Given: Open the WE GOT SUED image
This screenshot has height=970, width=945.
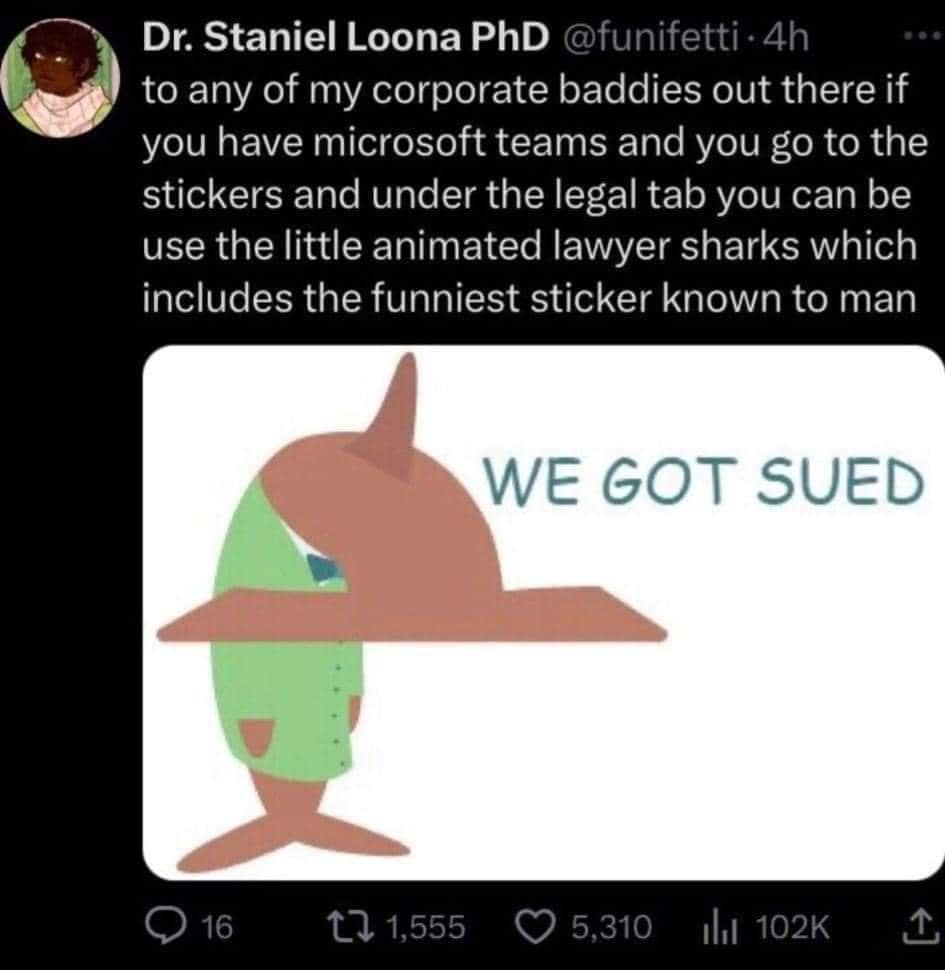Looking at the screenshot, I should pyautogui.click(x=543, y=612).
